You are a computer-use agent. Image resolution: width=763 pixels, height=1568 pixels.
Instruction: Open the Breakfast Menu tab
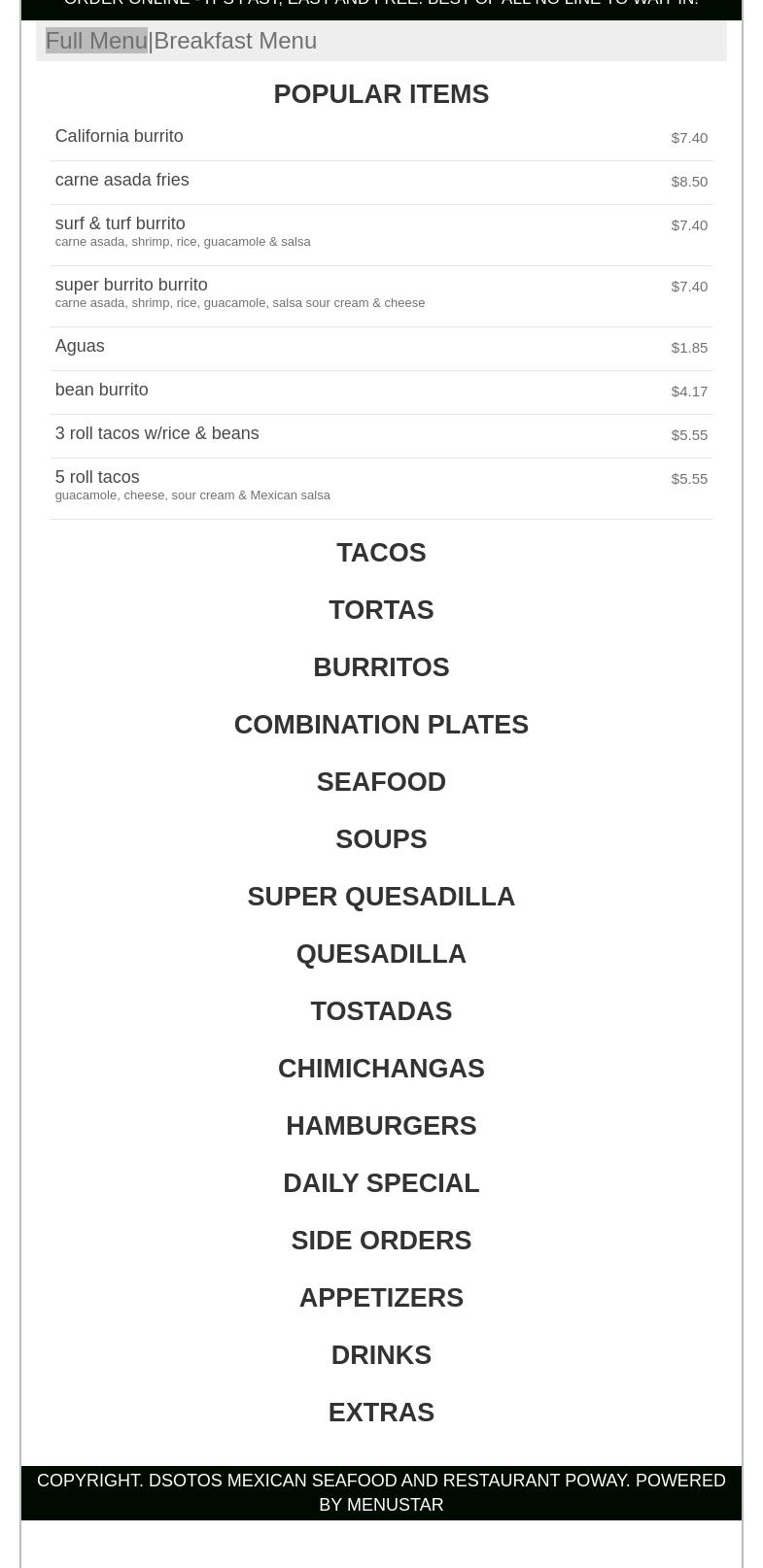tap(235, 41)
